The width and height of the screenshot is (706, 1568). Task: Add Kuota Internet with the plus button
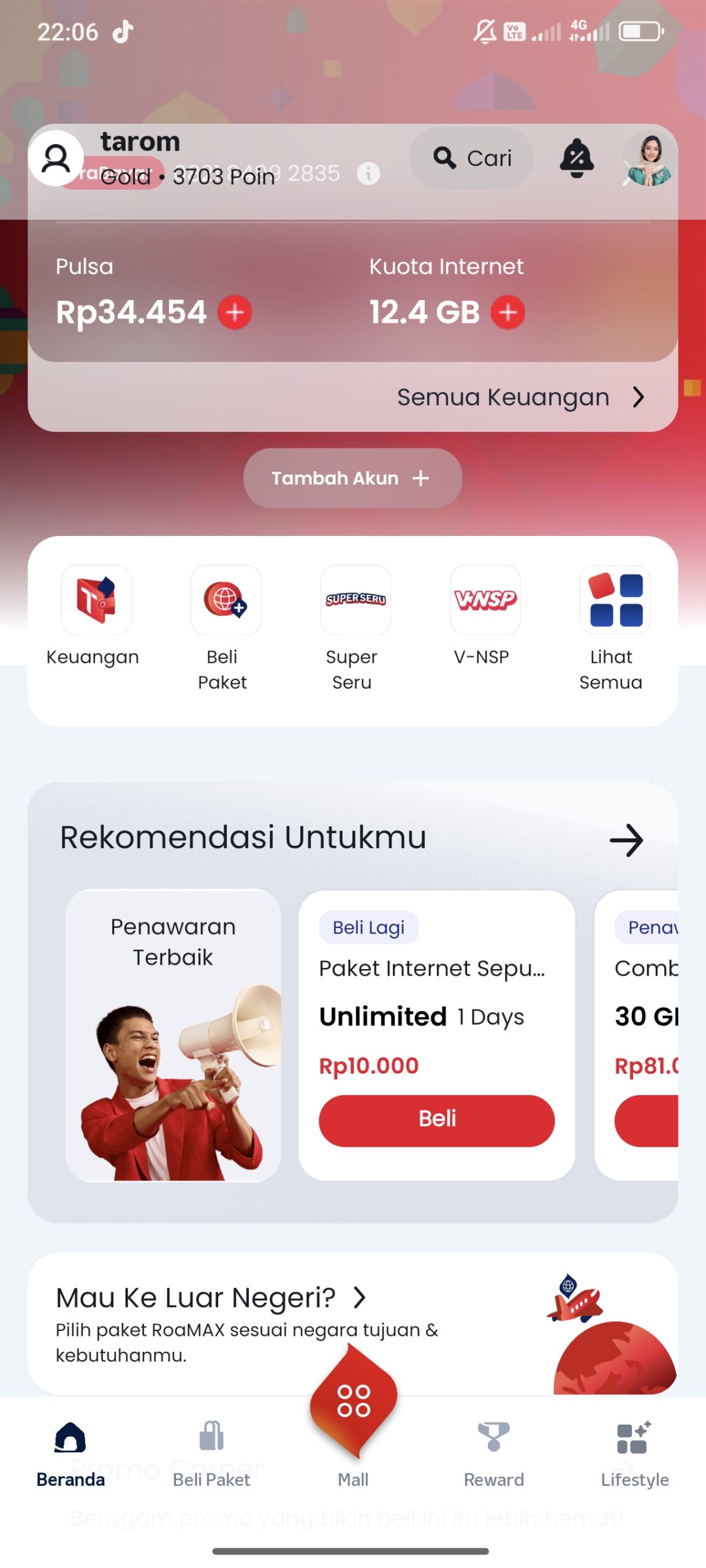(x=507, y=312)
